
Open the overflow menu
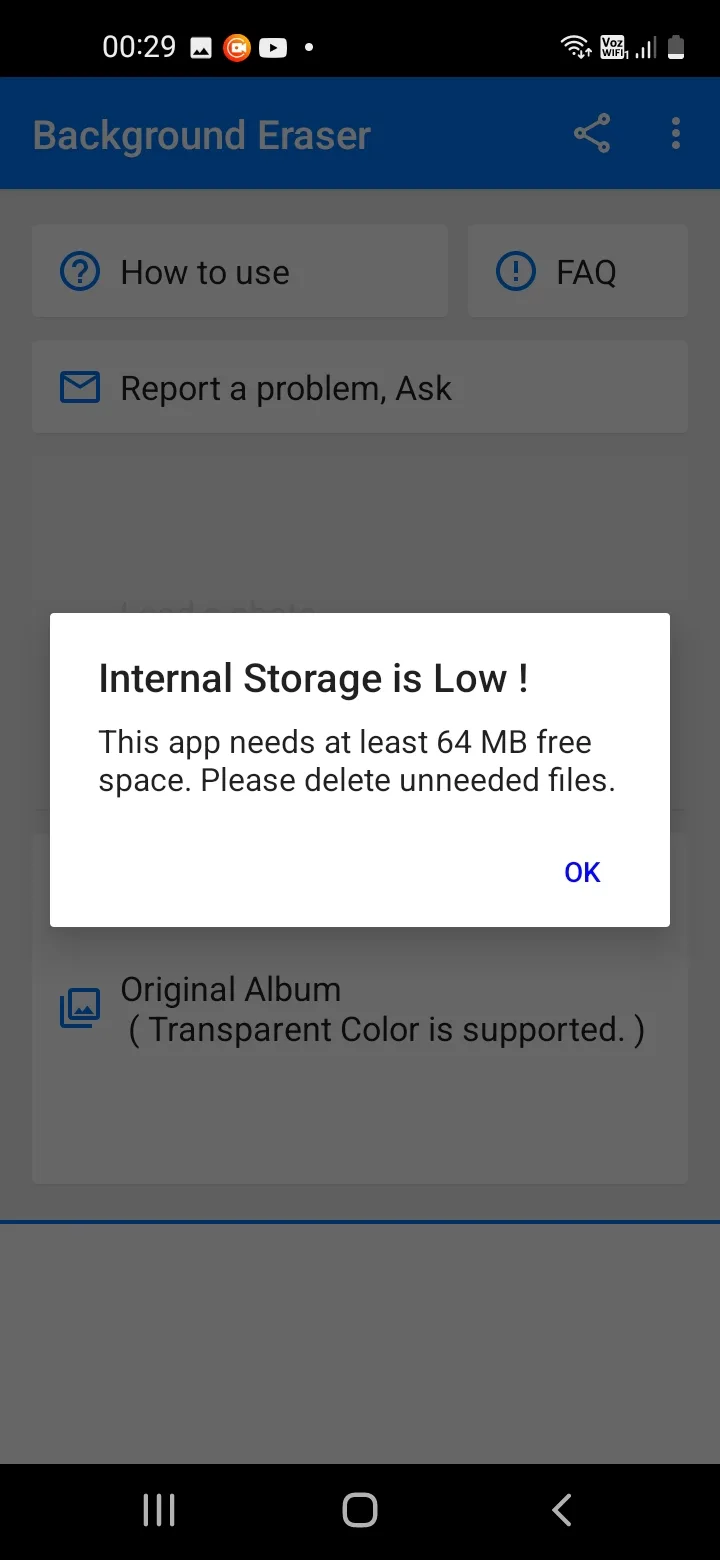(x=676, y=134)
